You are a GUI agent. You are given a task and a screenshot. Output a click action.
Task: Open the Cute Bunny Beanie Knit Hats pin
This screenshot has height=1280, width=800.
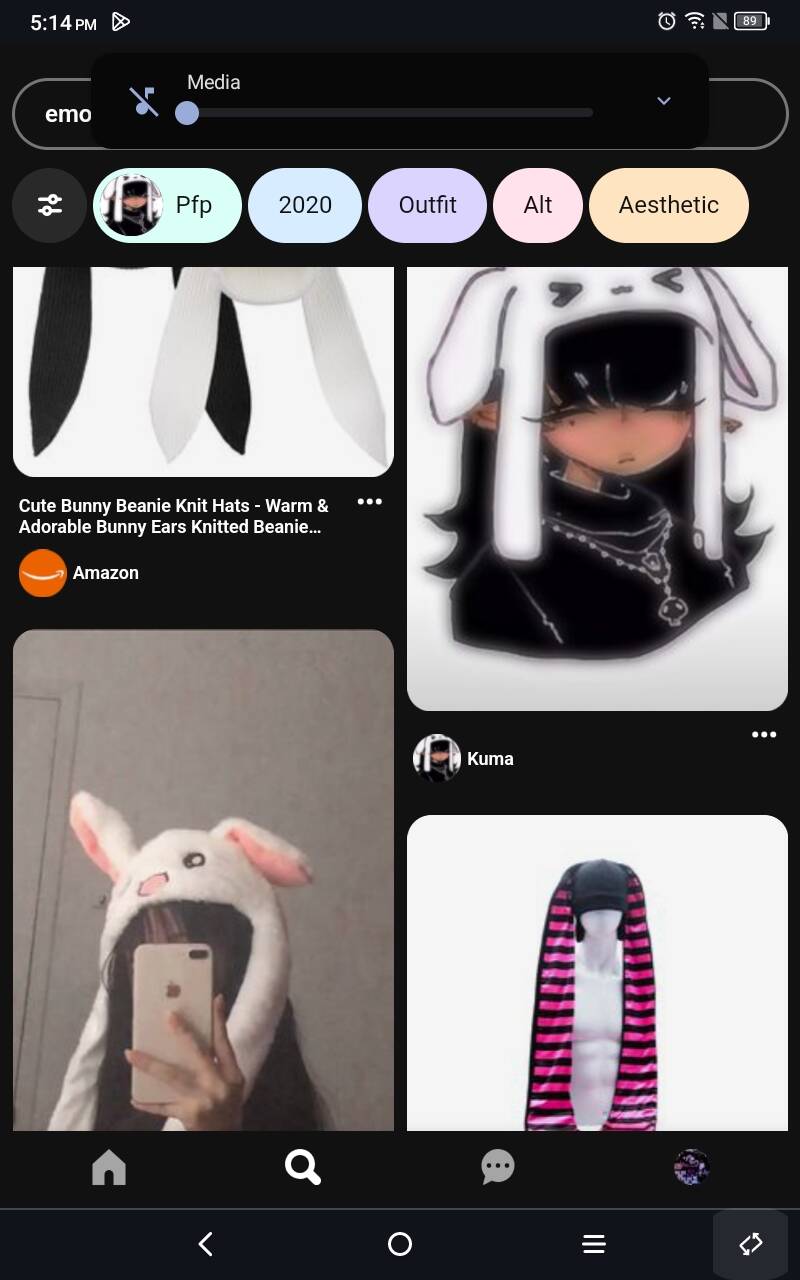203,370
